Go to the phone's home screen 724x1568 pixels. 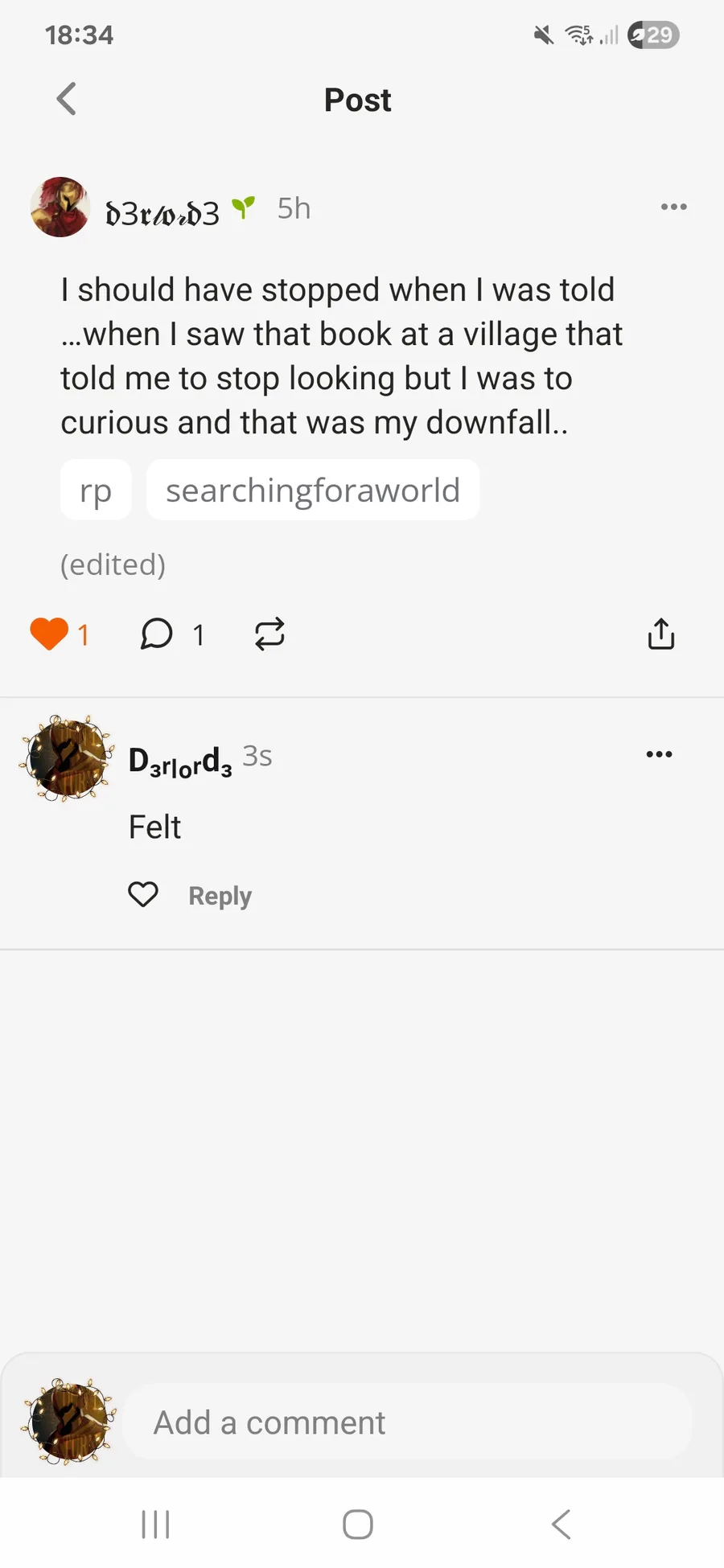[x=358, y=1524]
